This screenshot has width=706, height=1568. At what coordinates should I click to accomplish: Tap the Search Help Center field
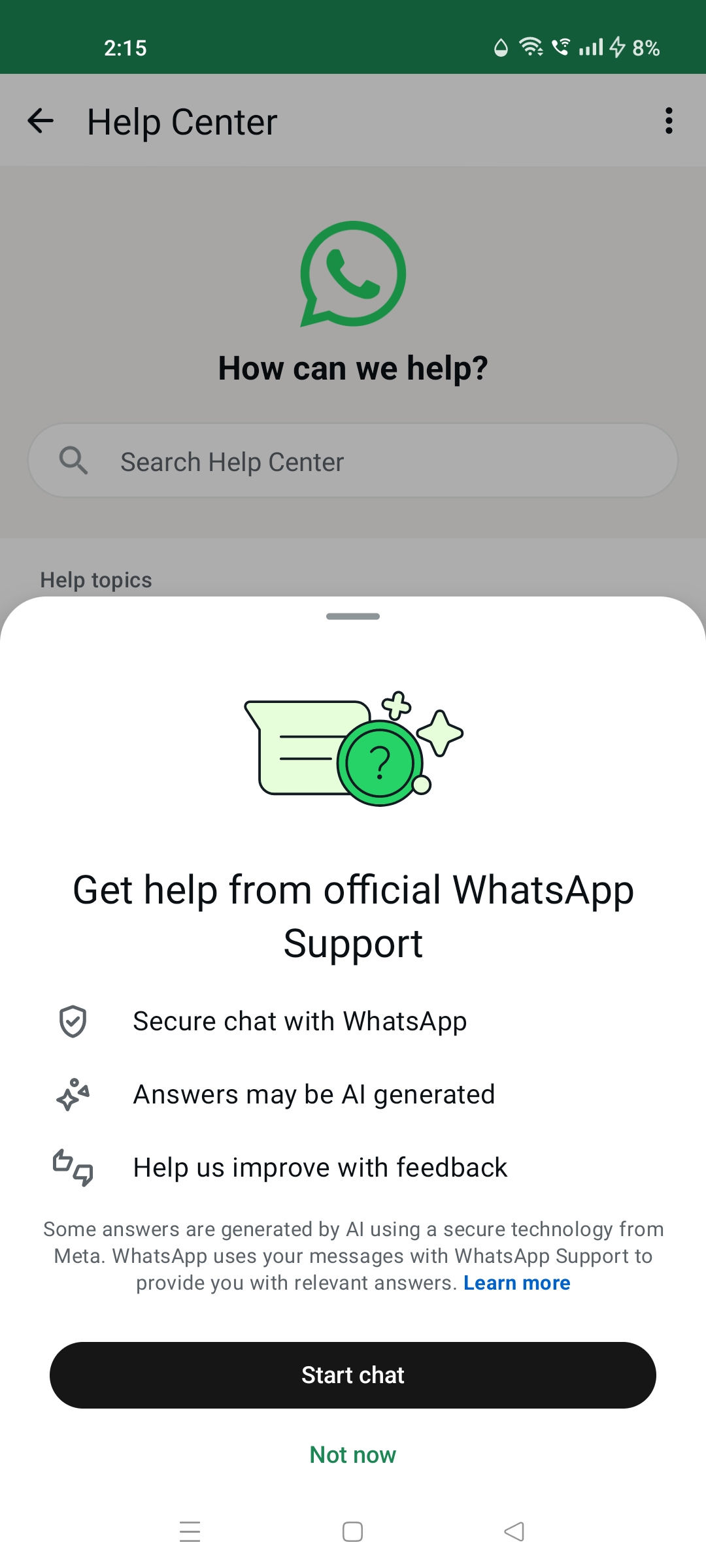[353, 461]
